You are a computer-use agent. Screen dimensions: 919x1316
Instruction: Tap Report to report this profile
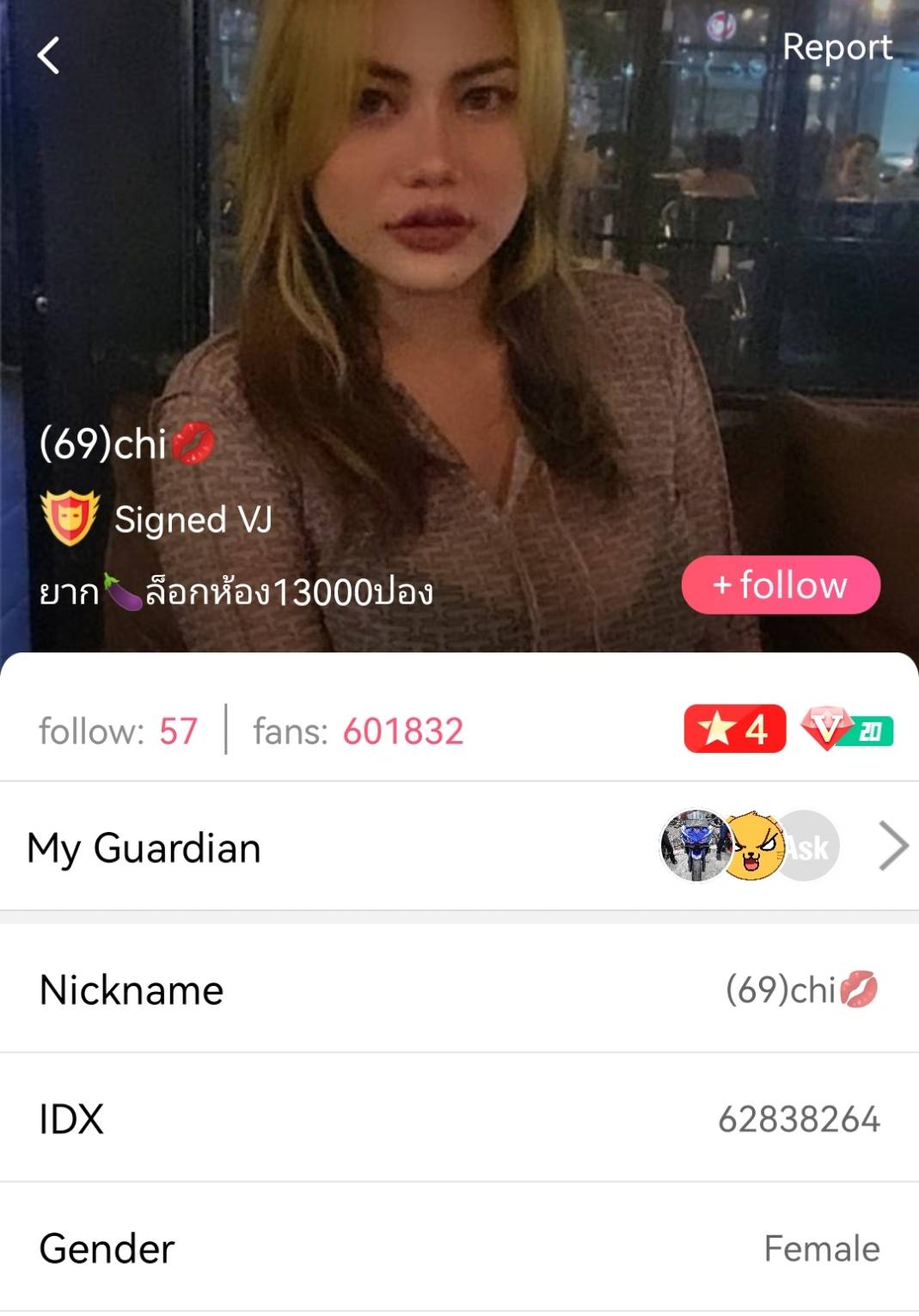tap(836, 47)
